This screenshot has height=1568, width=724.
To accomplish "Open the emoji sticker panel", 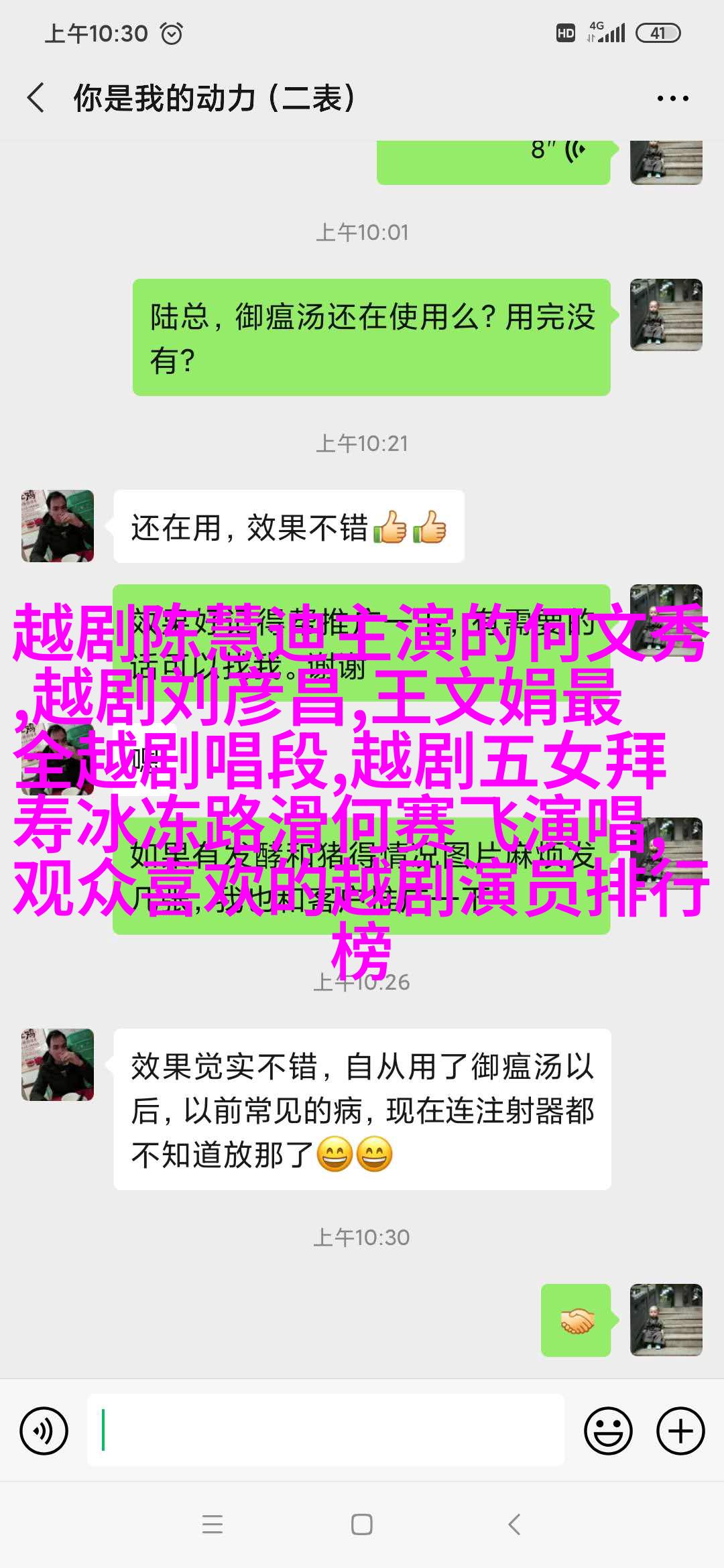I will [608, 1431].
